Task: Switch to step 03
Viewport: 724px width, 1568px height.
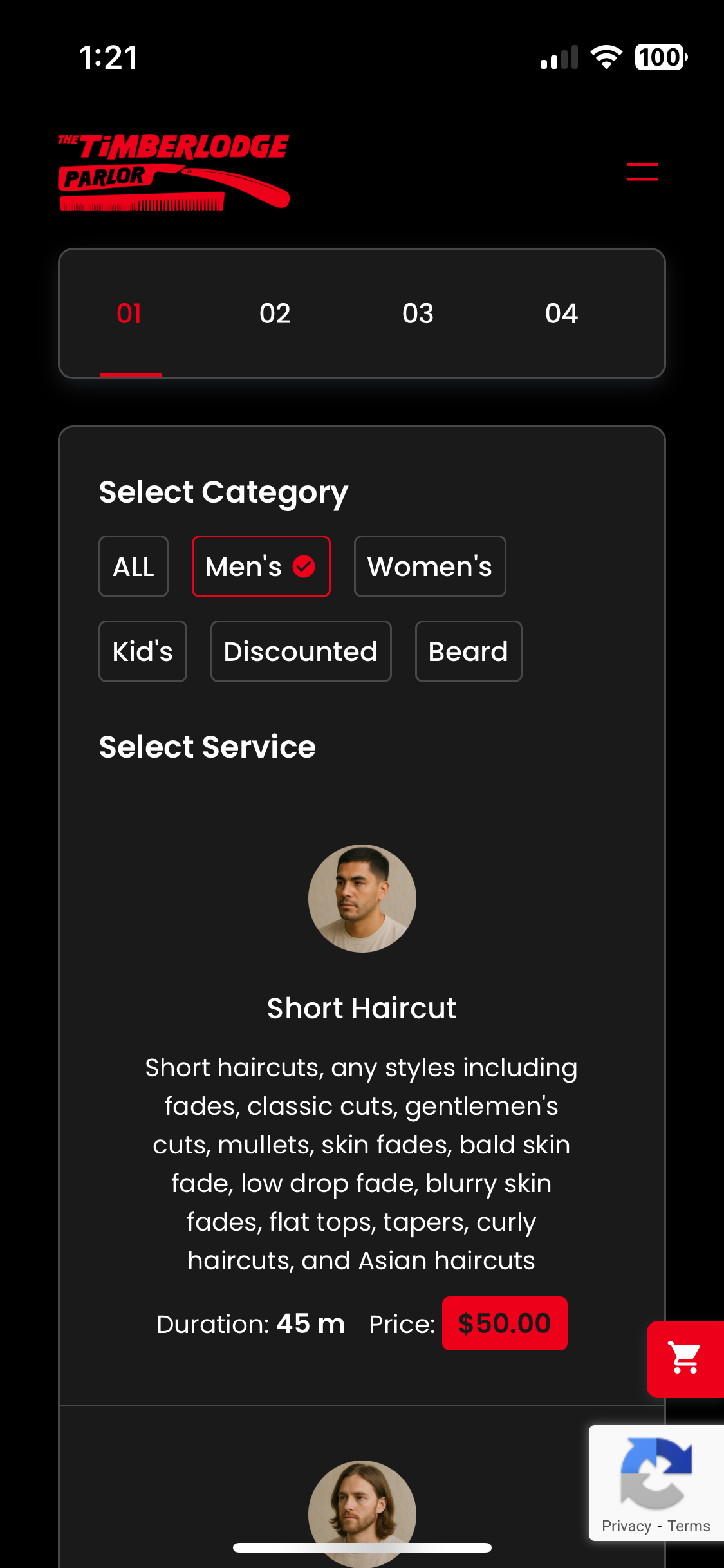Action: (418, 314)
